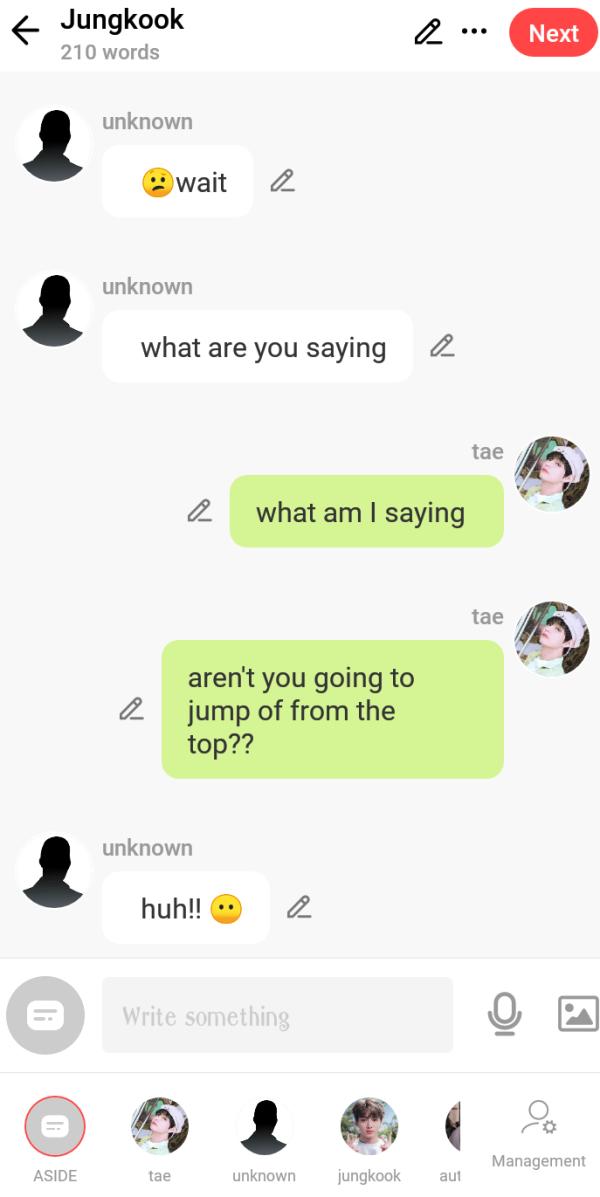Edit the 'what am I saying' message
Viewport: 600px width, 1197px height.
pos(199,511)
